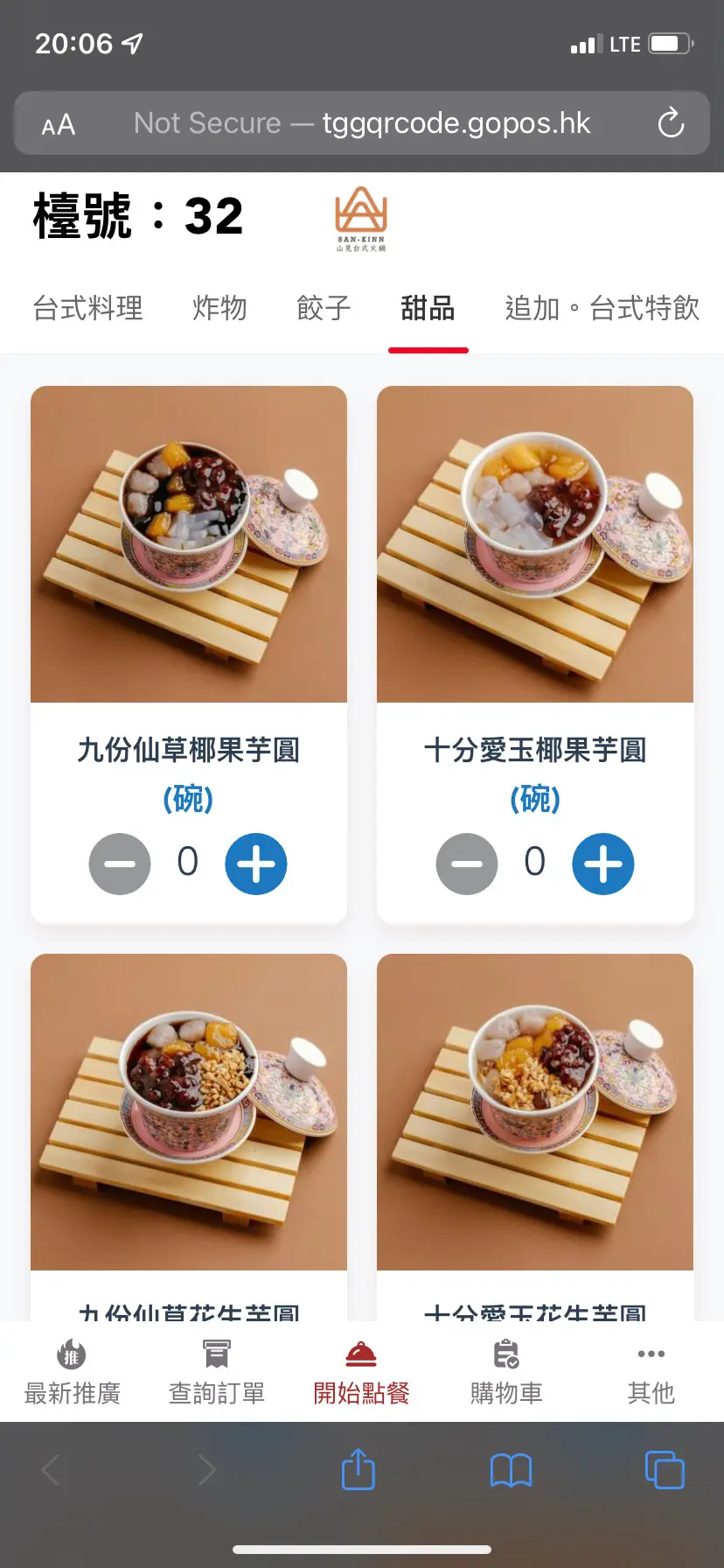Show the 追加。台式特飲 category

pos(602,308)
